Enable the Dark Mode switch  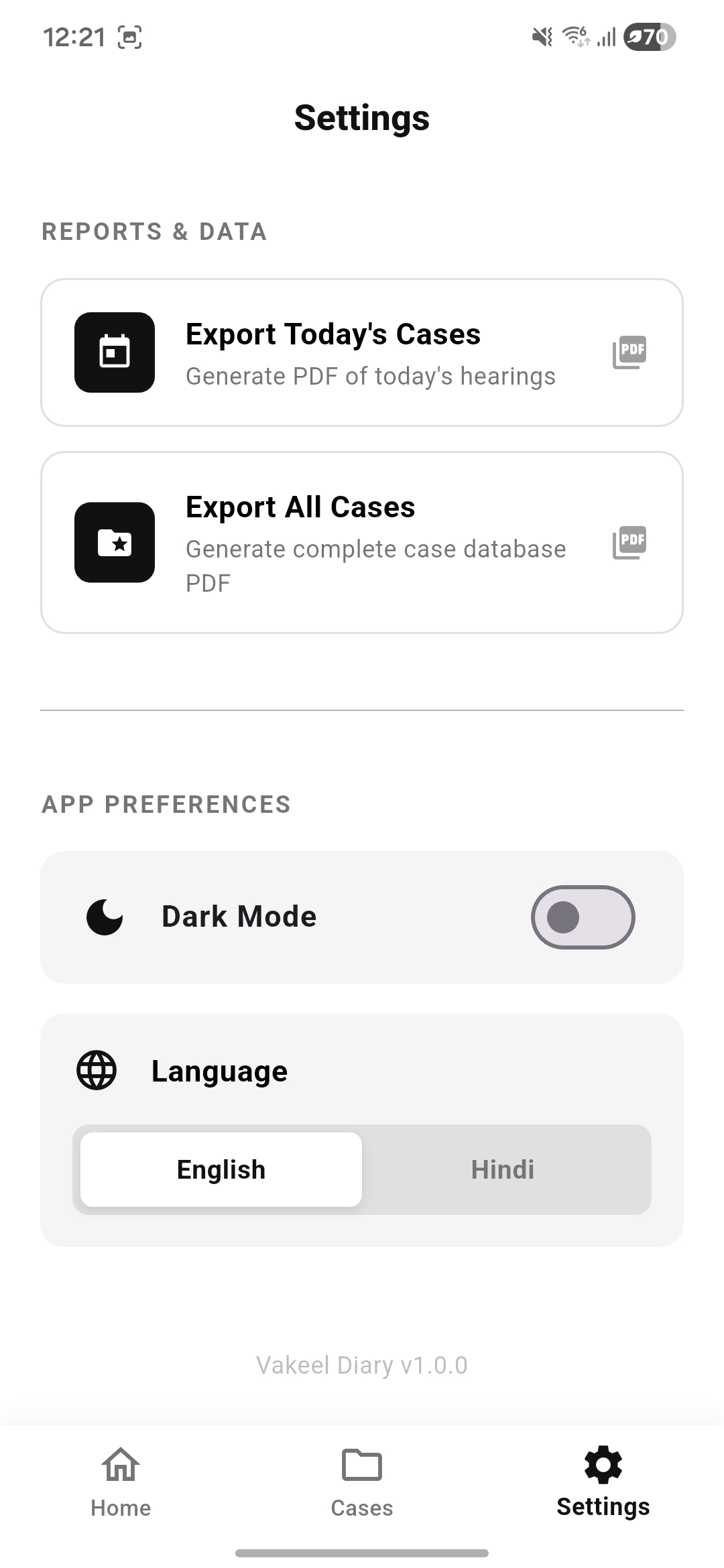tap(583, 917)
